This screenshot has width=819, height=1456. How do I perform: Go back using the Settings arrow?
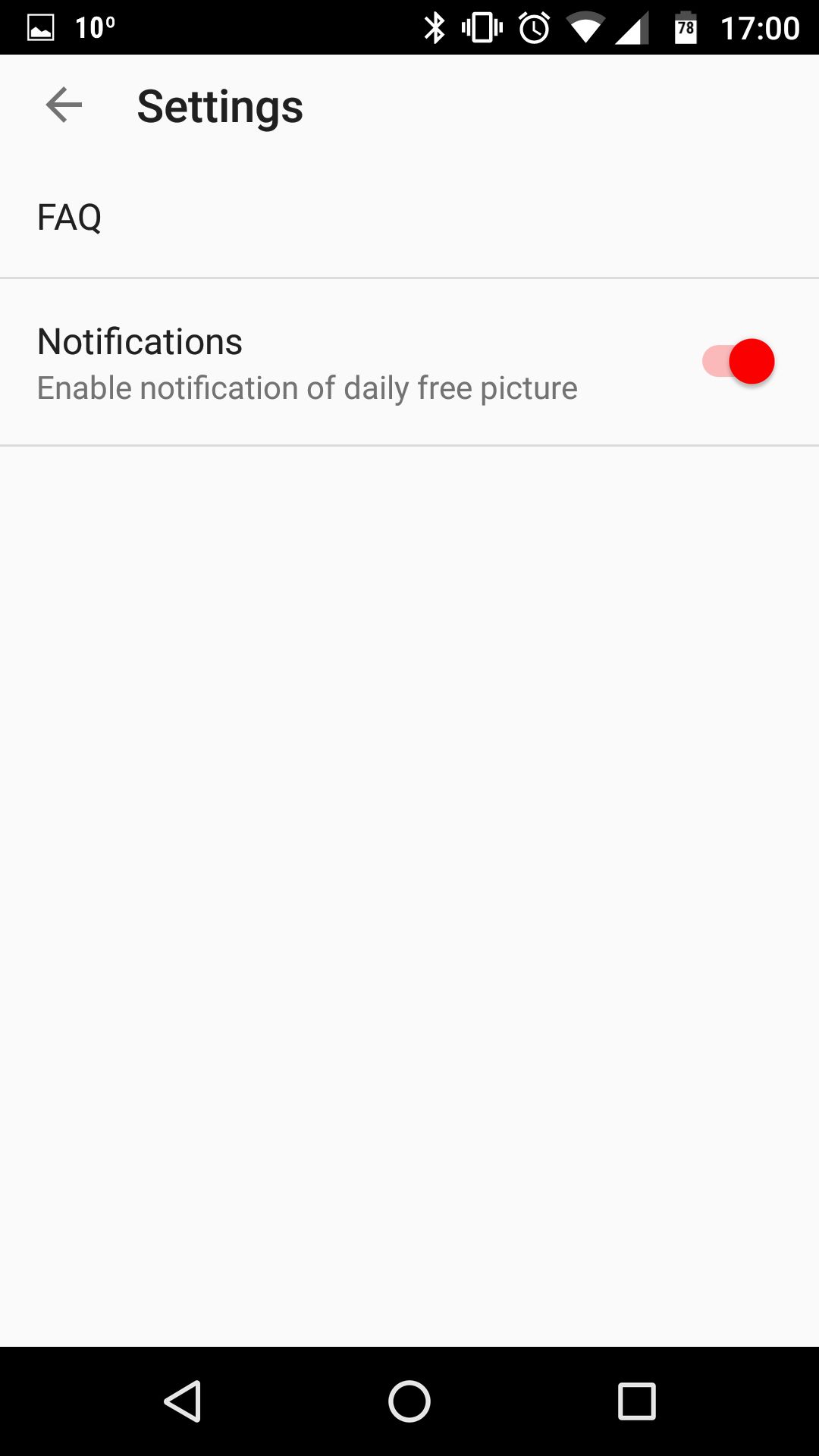coord(64,105)
